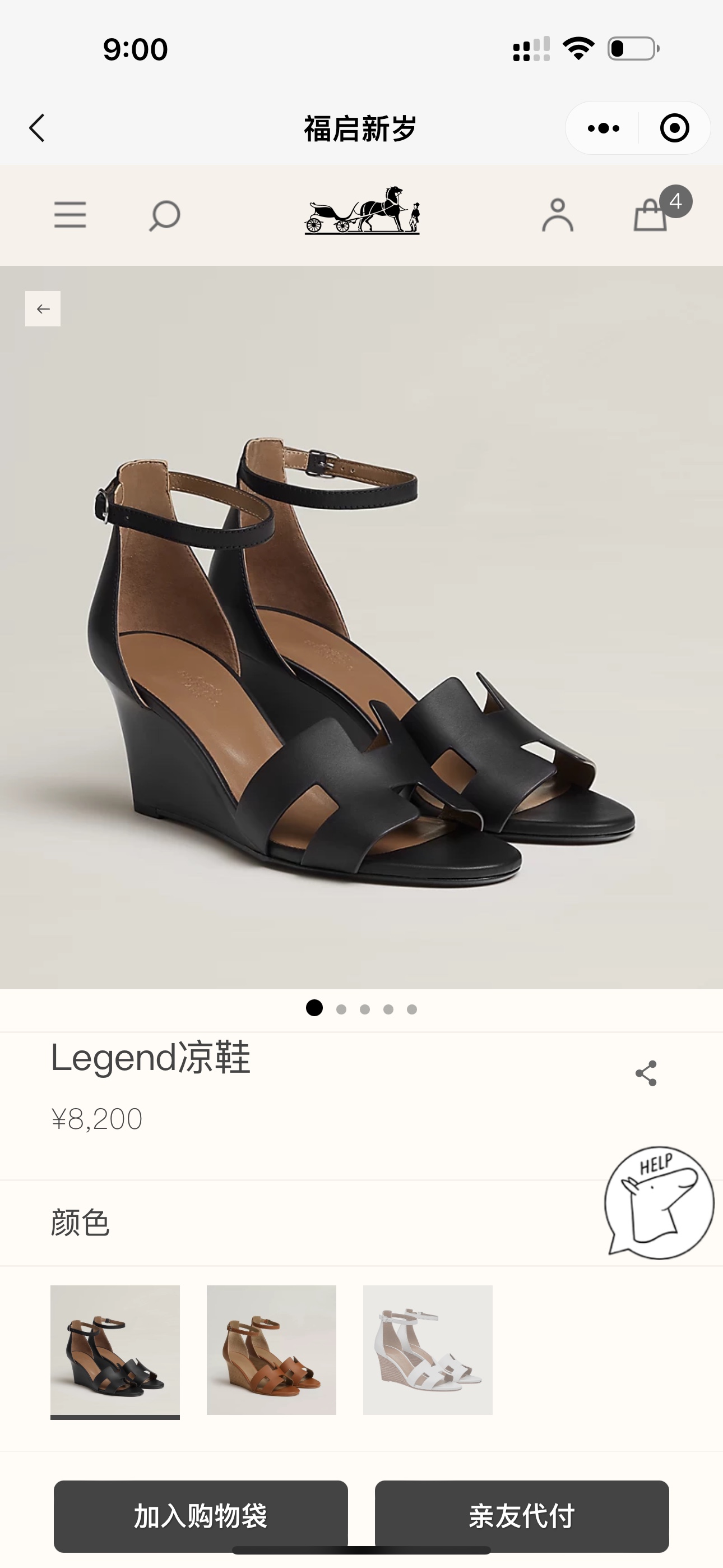
Task: Open the main black sandal product image
Action: [361, 657]
